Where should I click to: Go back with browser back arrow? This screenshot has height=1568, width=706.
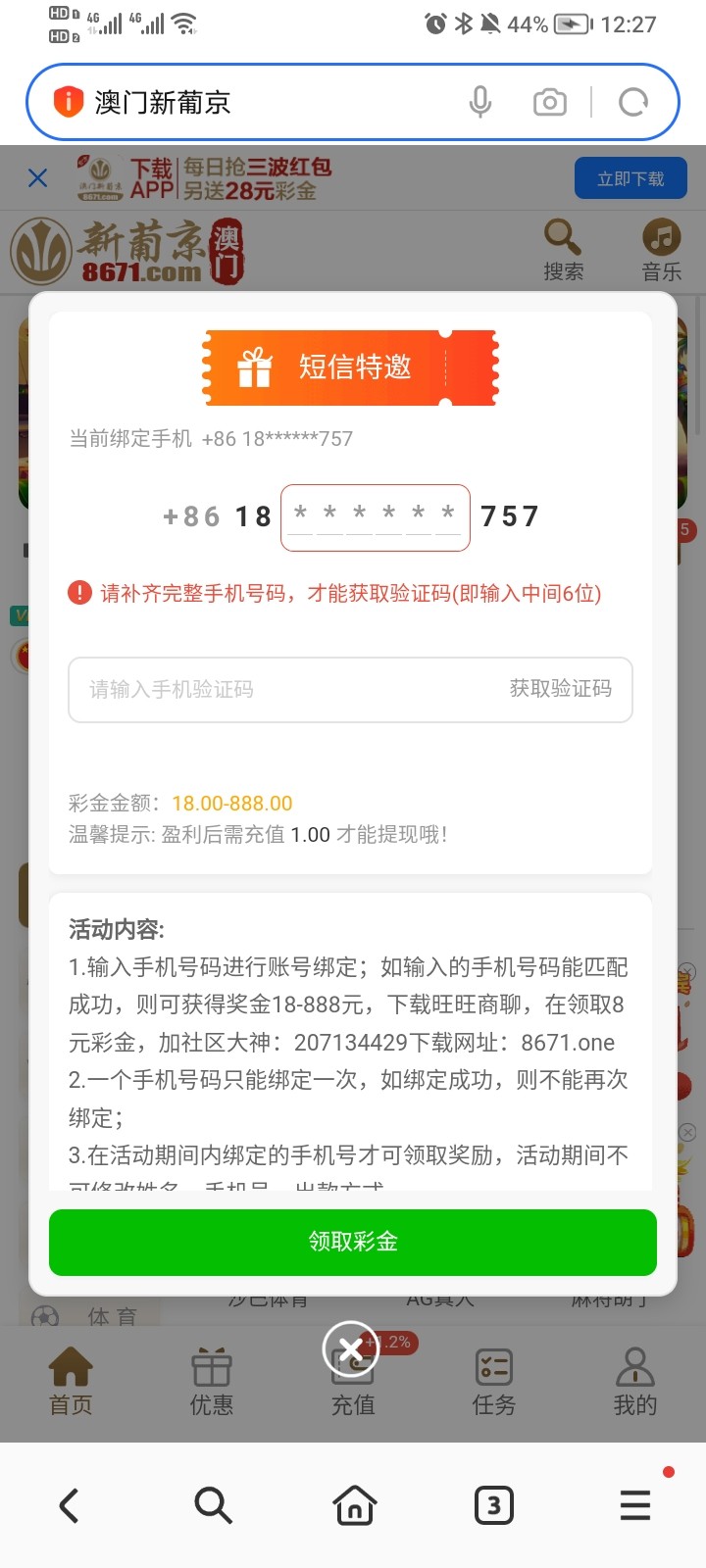69,1505
